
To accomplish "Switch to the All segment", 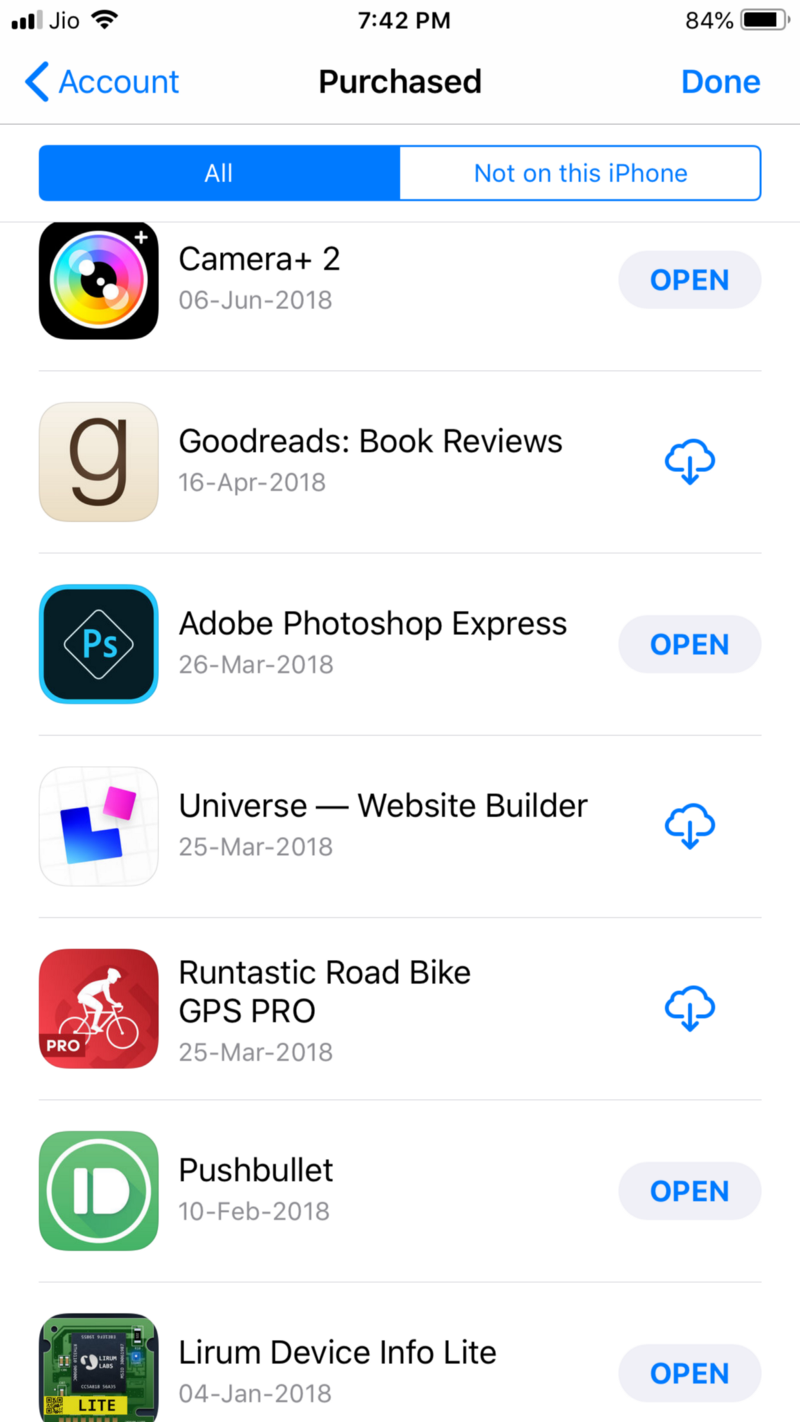I will click(x=219, y=173).
